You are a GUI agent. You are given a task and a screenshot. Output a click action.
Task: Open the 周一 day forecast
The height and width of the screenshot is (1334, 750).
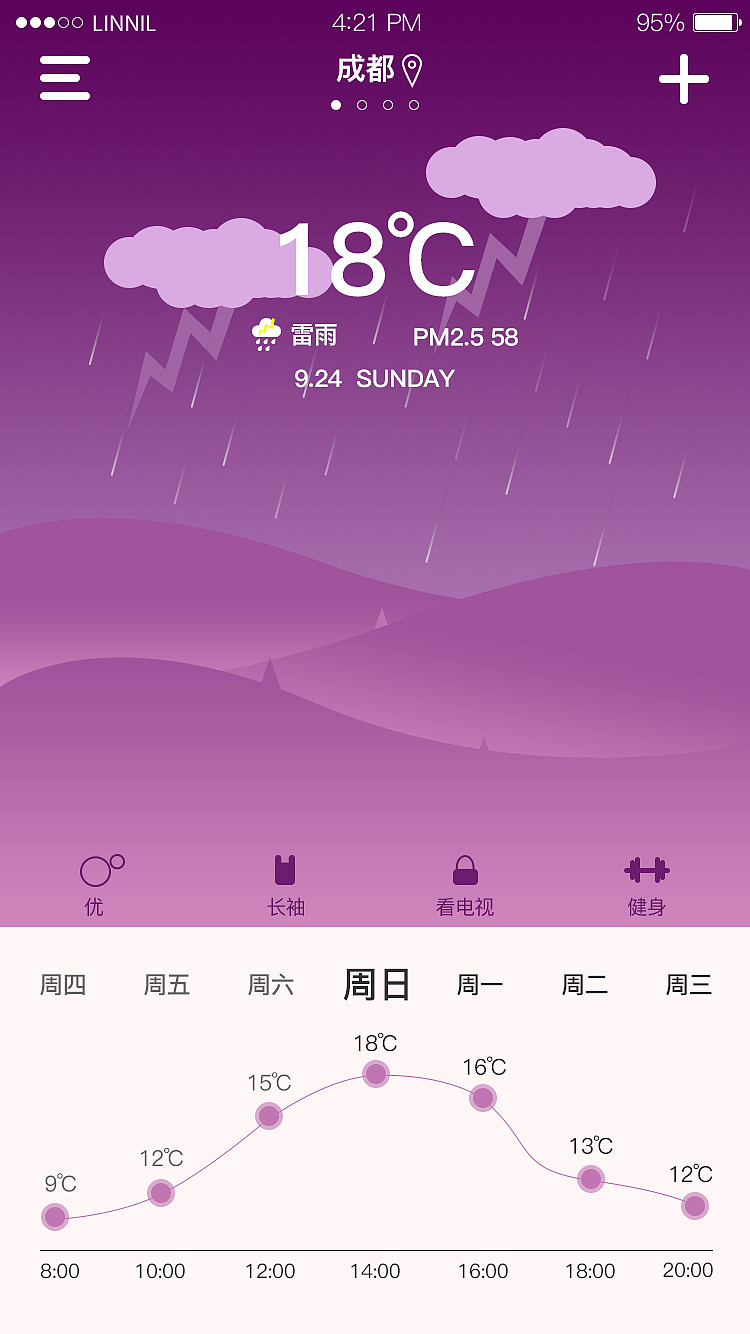pos(478,985)
